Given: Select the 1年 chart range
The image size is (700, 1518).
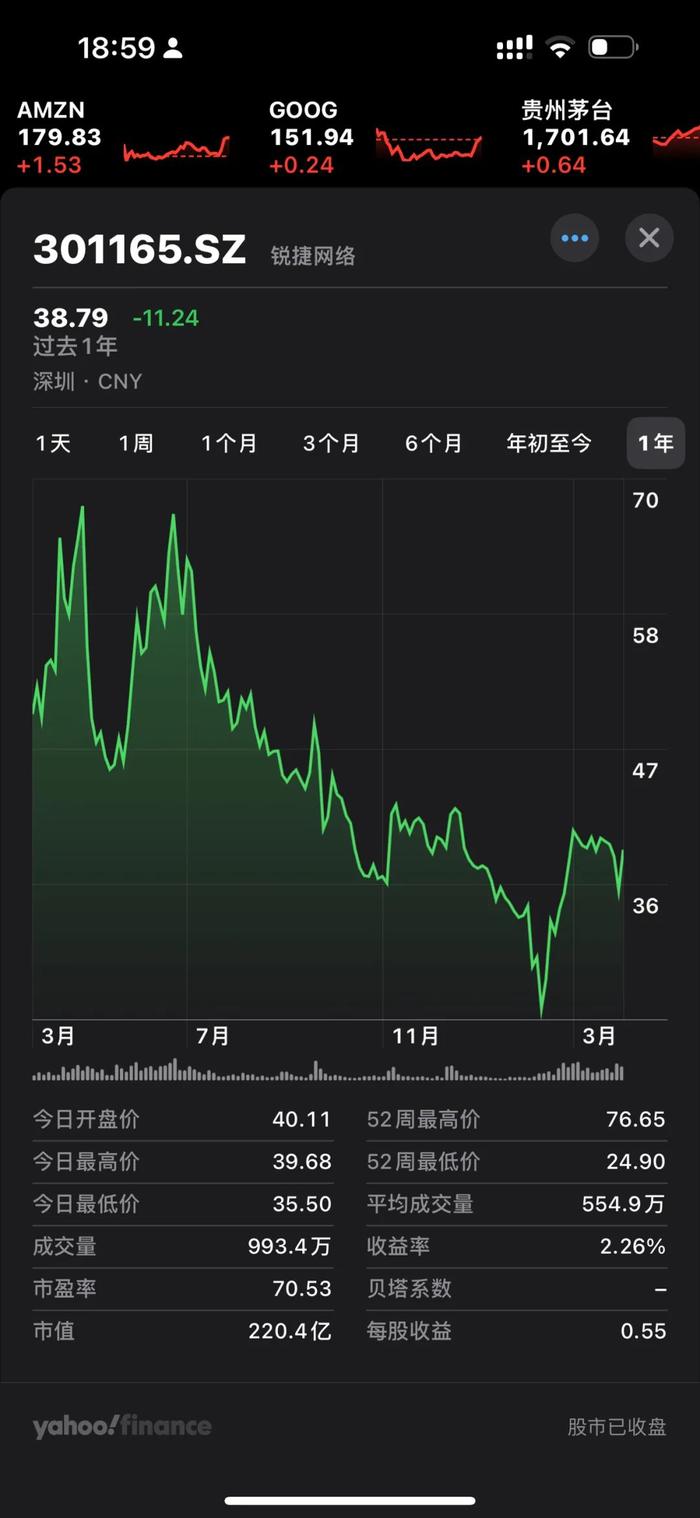Looking at the screenshot, I should (x=656, y=443).
